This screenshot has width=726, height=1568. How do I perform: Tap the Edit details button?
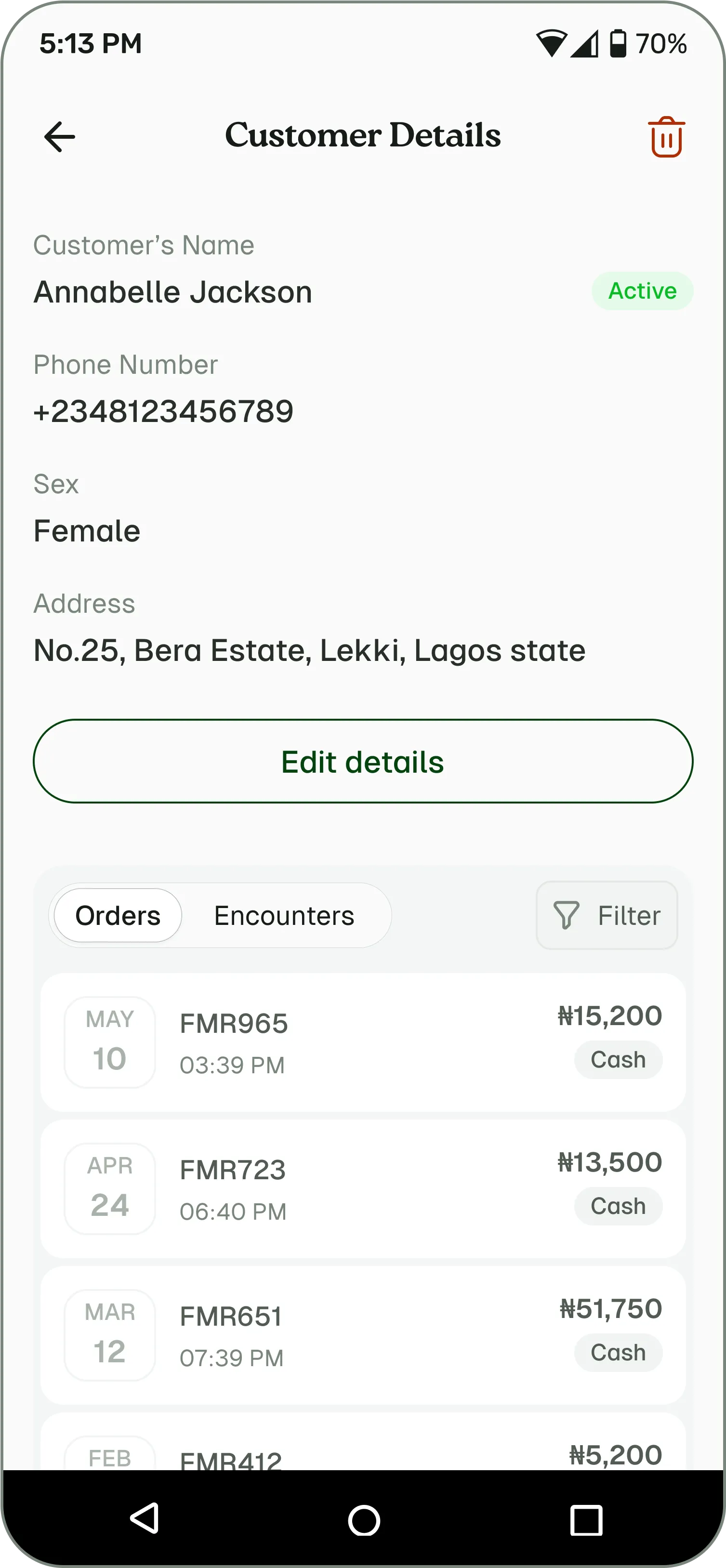click(x=363, y=762)
